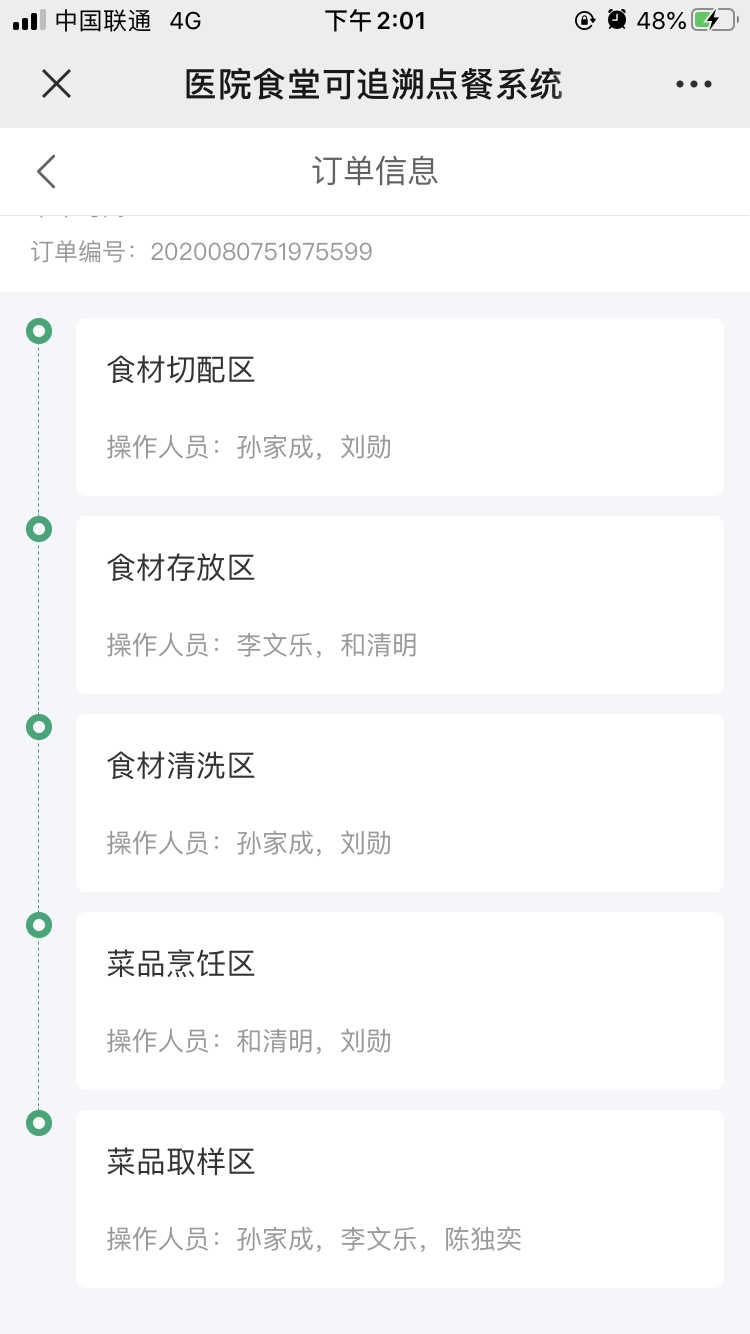
Task: Go back from the 订单信息 page
Action: 46,171
